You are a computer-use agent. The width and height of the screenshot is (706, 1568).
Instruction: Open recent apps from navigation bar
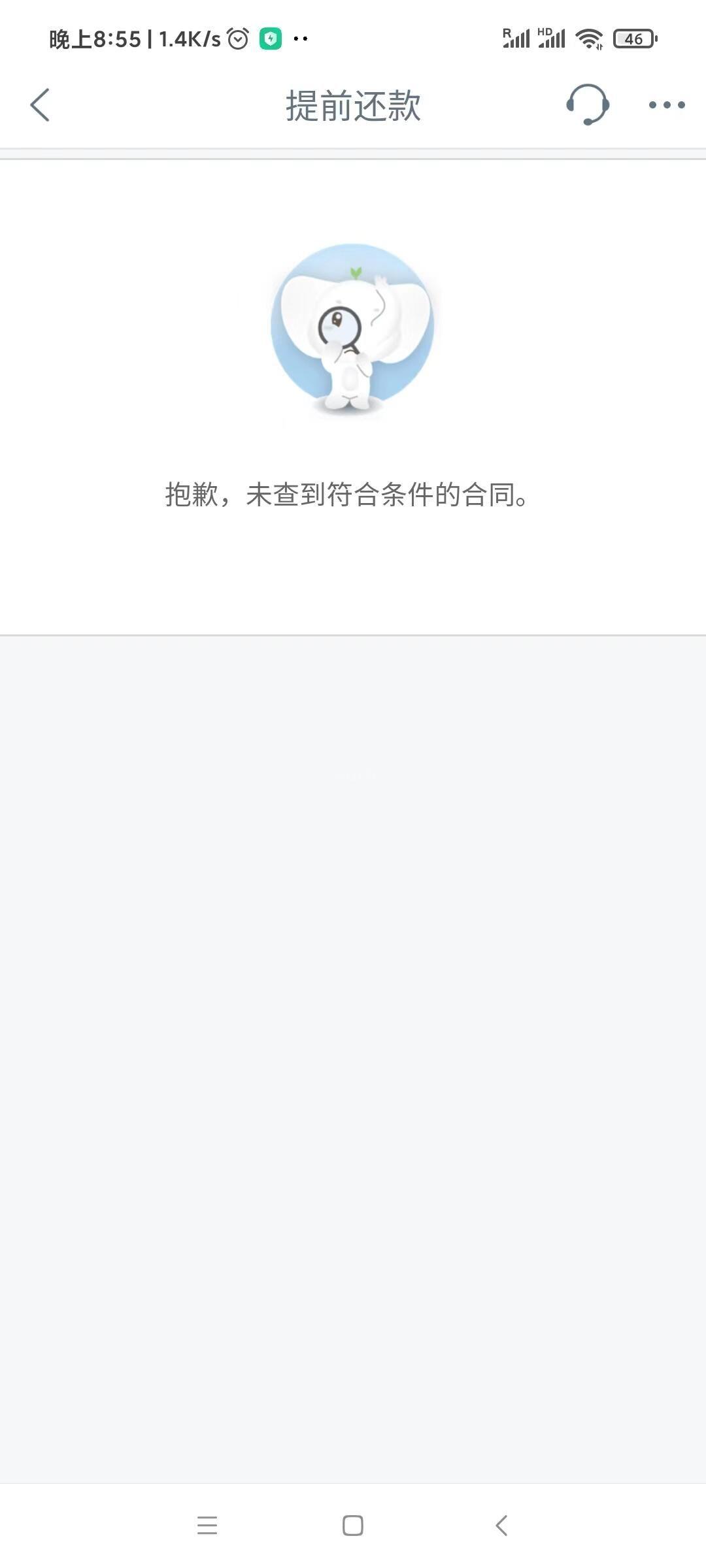coord(207,1526)
